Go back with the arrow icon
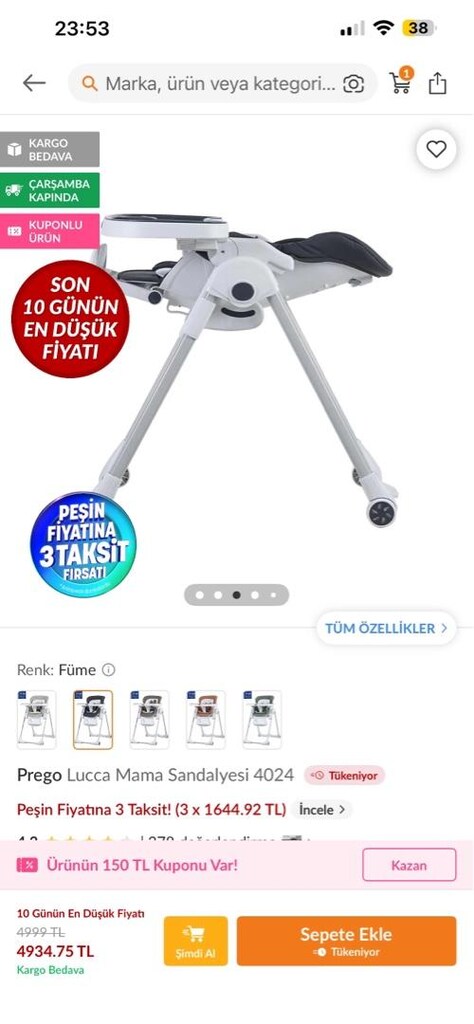474x1024 pixels. (34, 83)
